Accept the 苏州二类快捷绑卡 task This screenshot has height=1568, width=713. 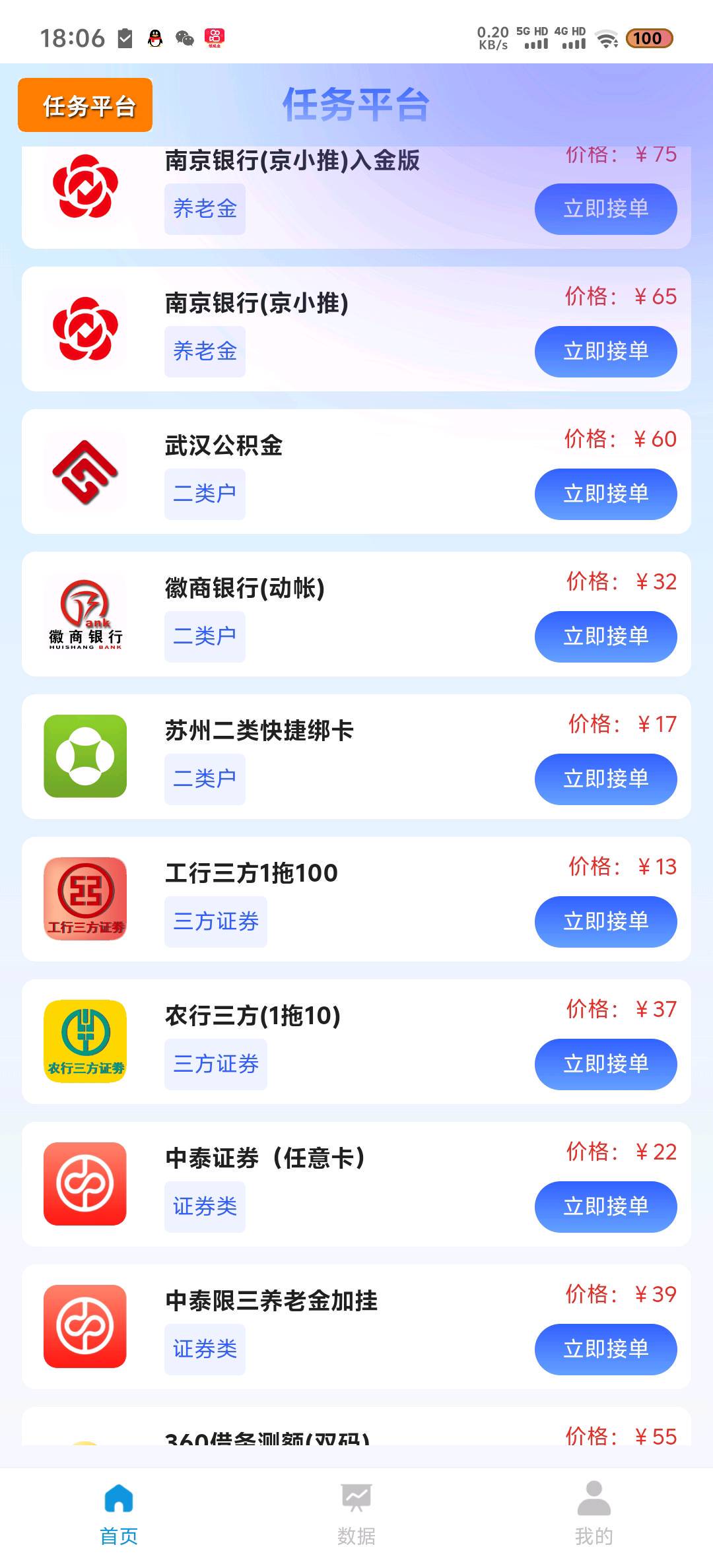605,779
